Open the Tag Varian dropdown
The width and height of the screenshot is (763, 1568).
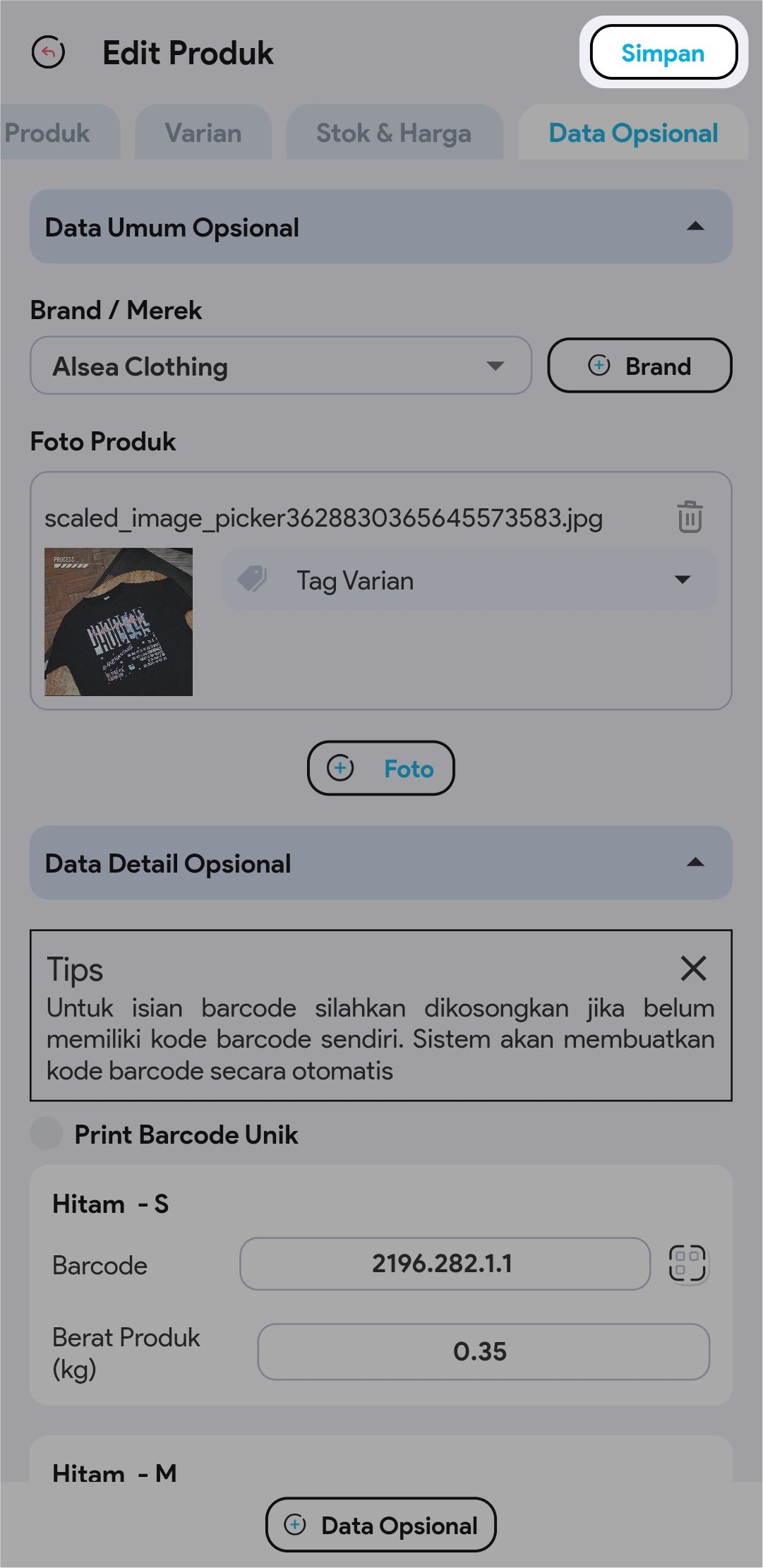point(469,580)
